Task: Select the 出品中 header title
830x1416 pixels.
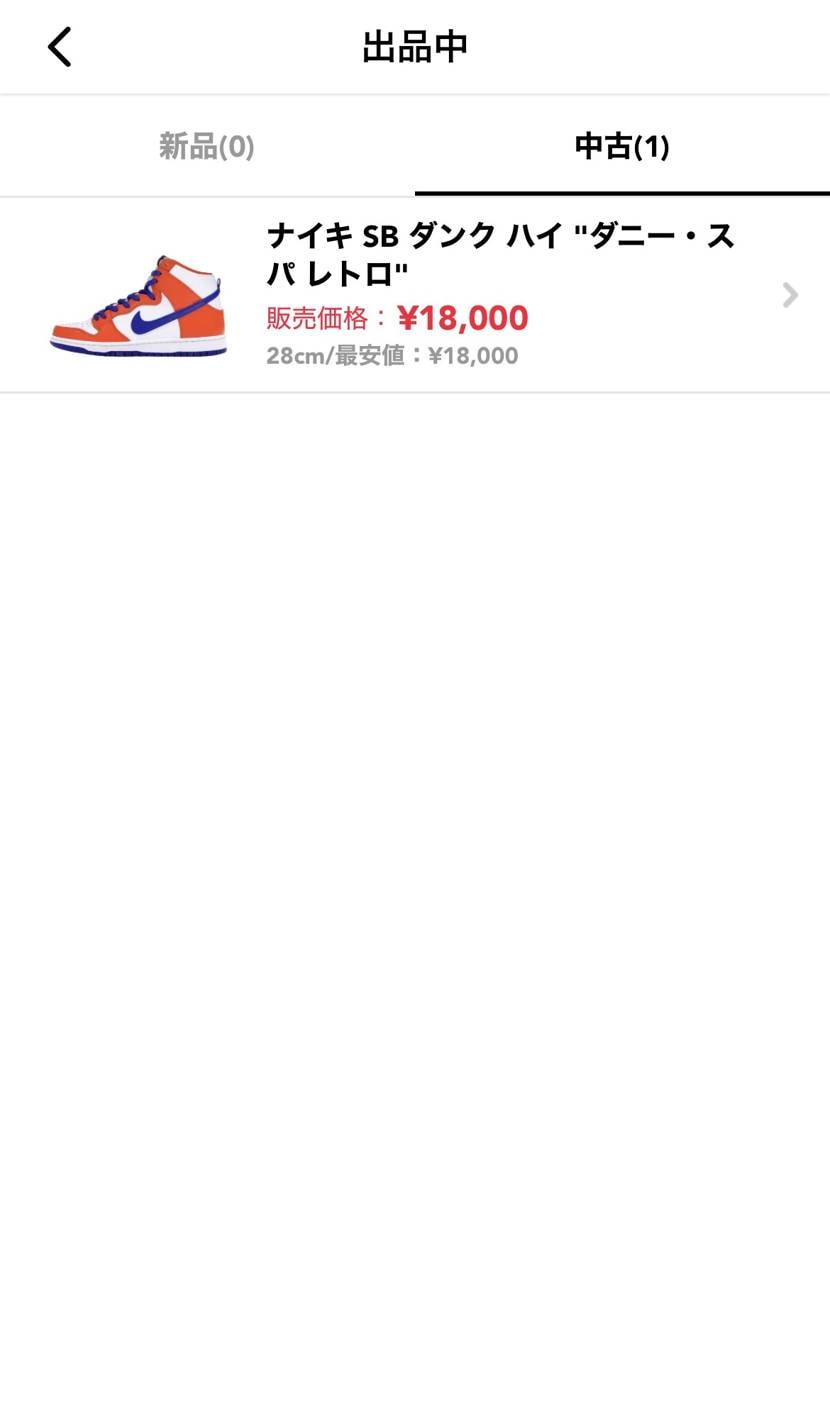Action: coord(415,46)
